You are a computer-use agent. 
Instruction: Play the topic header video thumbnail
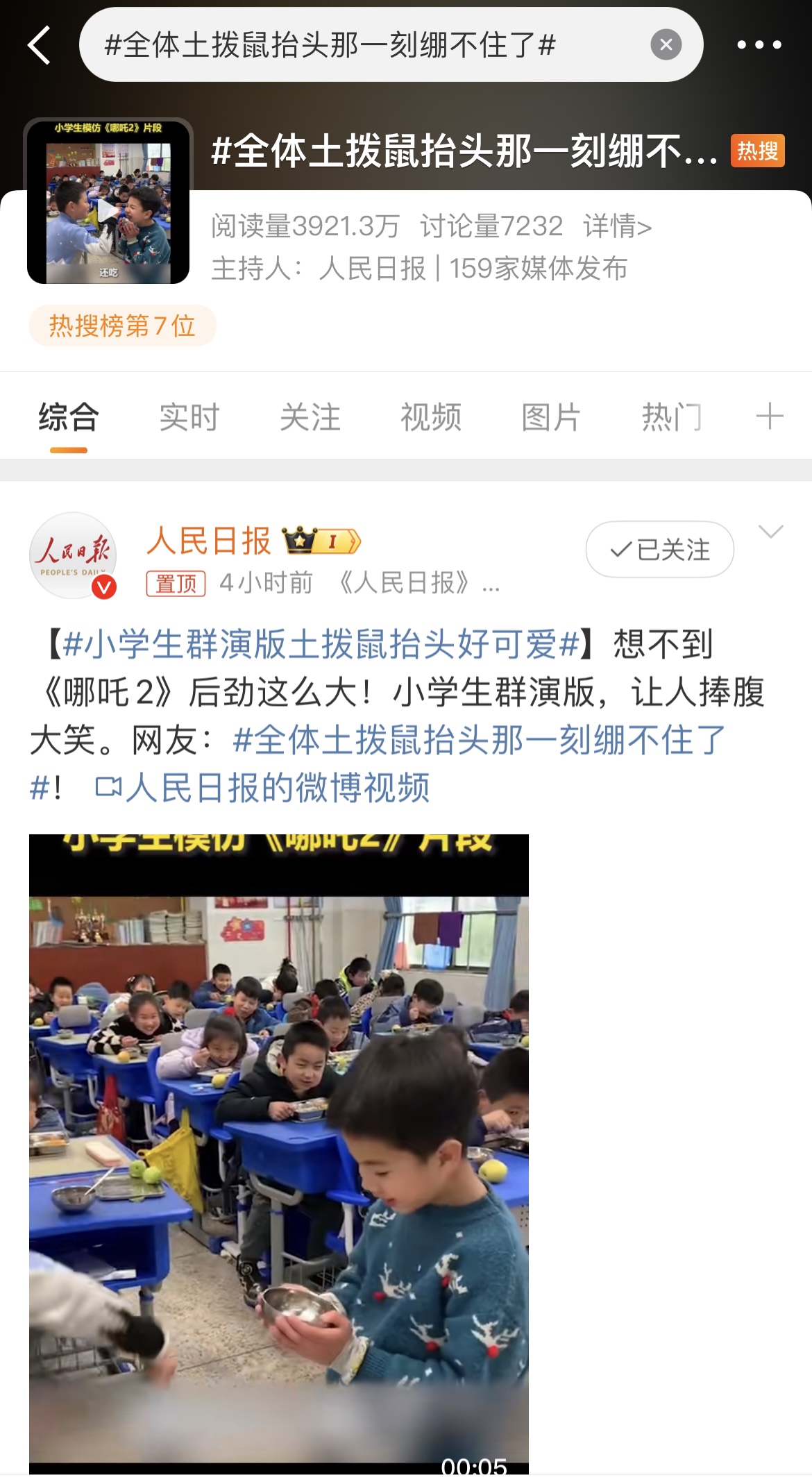tap(108, 202)
